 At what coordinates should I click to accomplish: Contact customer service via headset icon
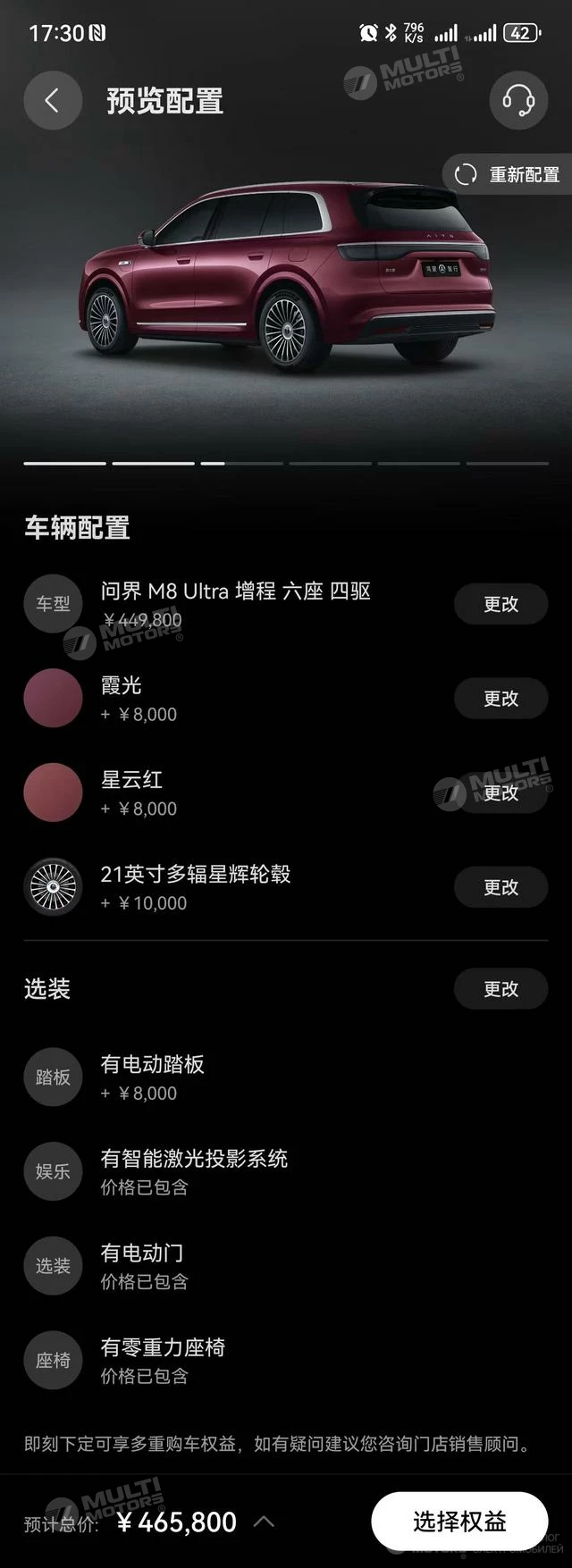coord(518,100)
